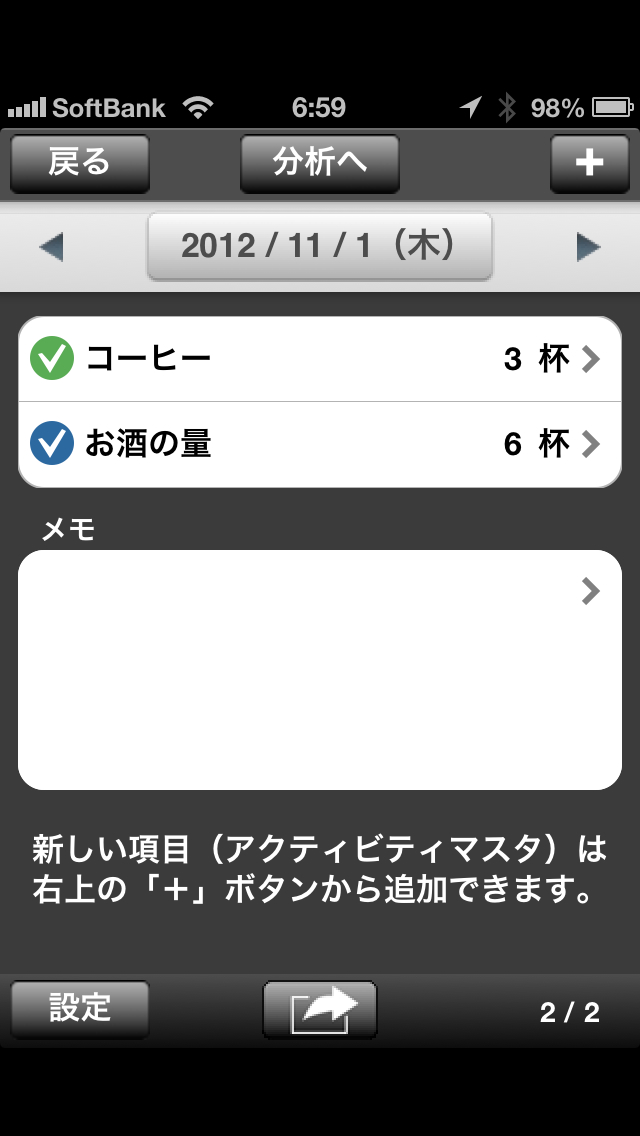Share this day's record
Screen dimensions: 640x1136
[320, 1010]
